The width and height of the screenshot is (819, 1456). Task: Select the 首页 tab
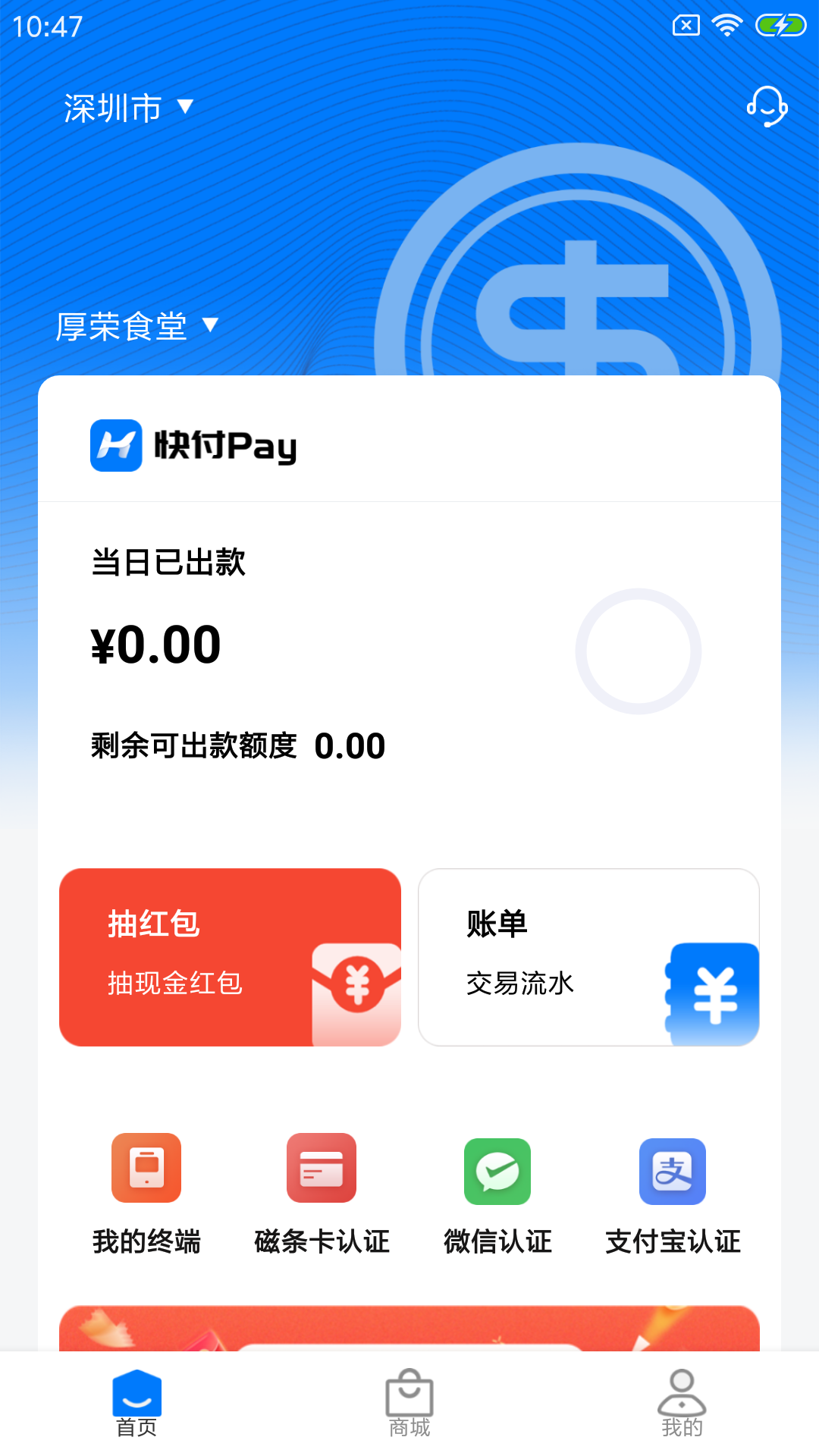point(136,1404)
